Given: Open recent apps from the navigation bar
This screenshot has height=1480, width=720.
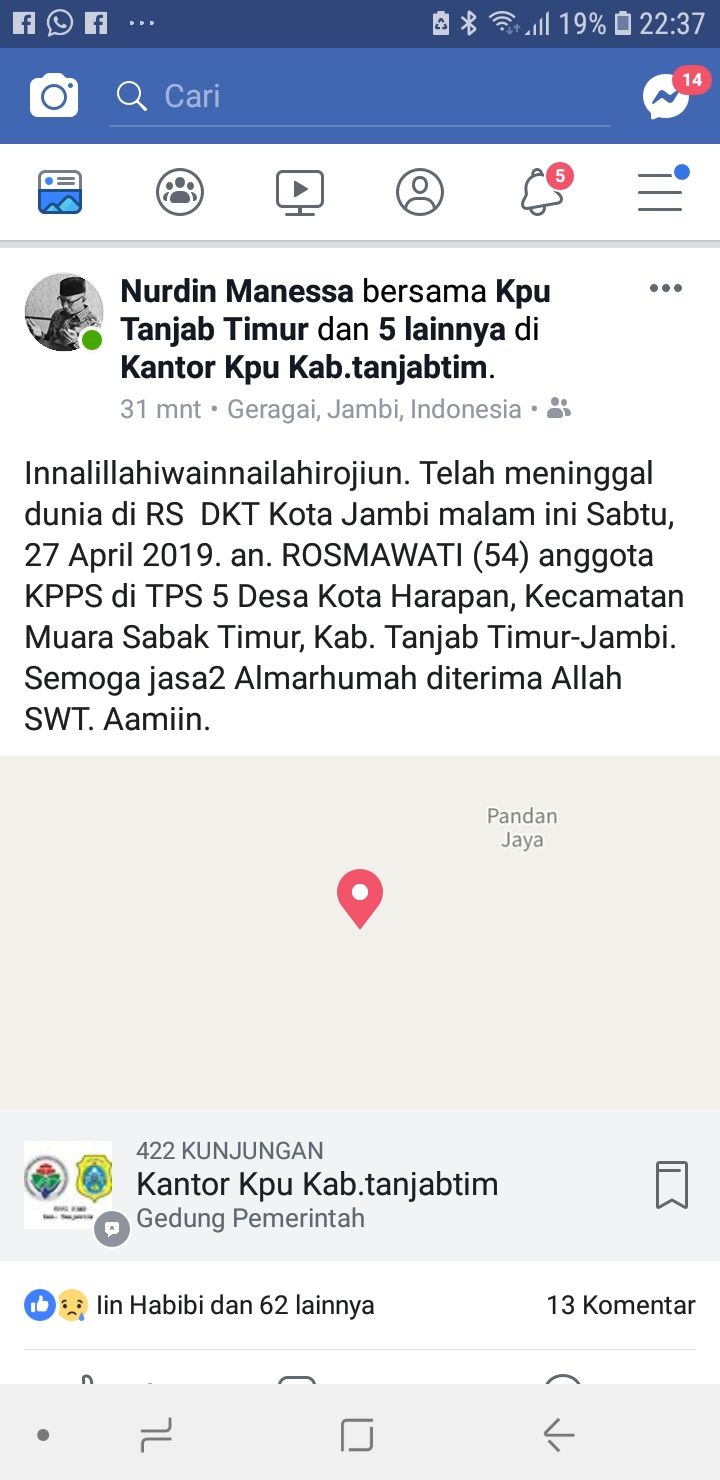Looking at the screenshot, I should 157,1435.
